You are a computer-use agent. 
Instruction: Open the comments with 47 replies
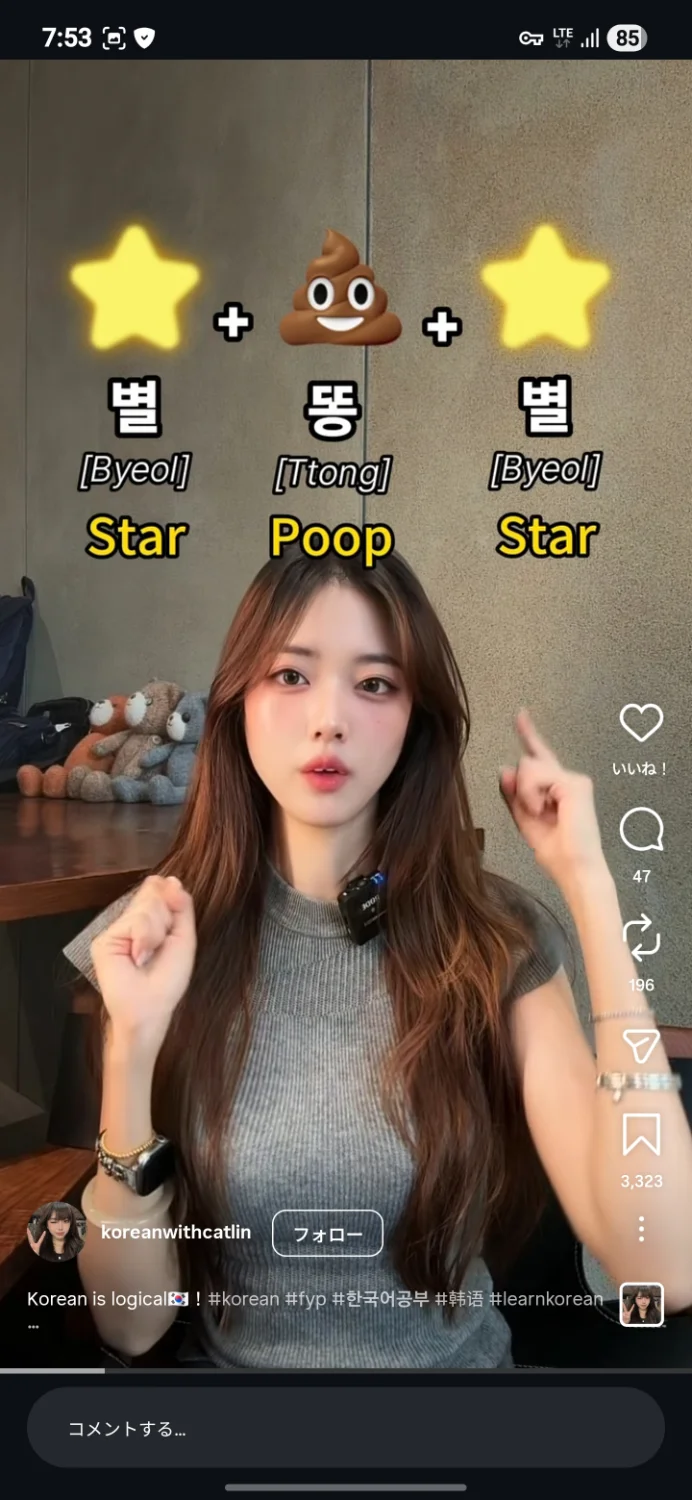(641, 830)
